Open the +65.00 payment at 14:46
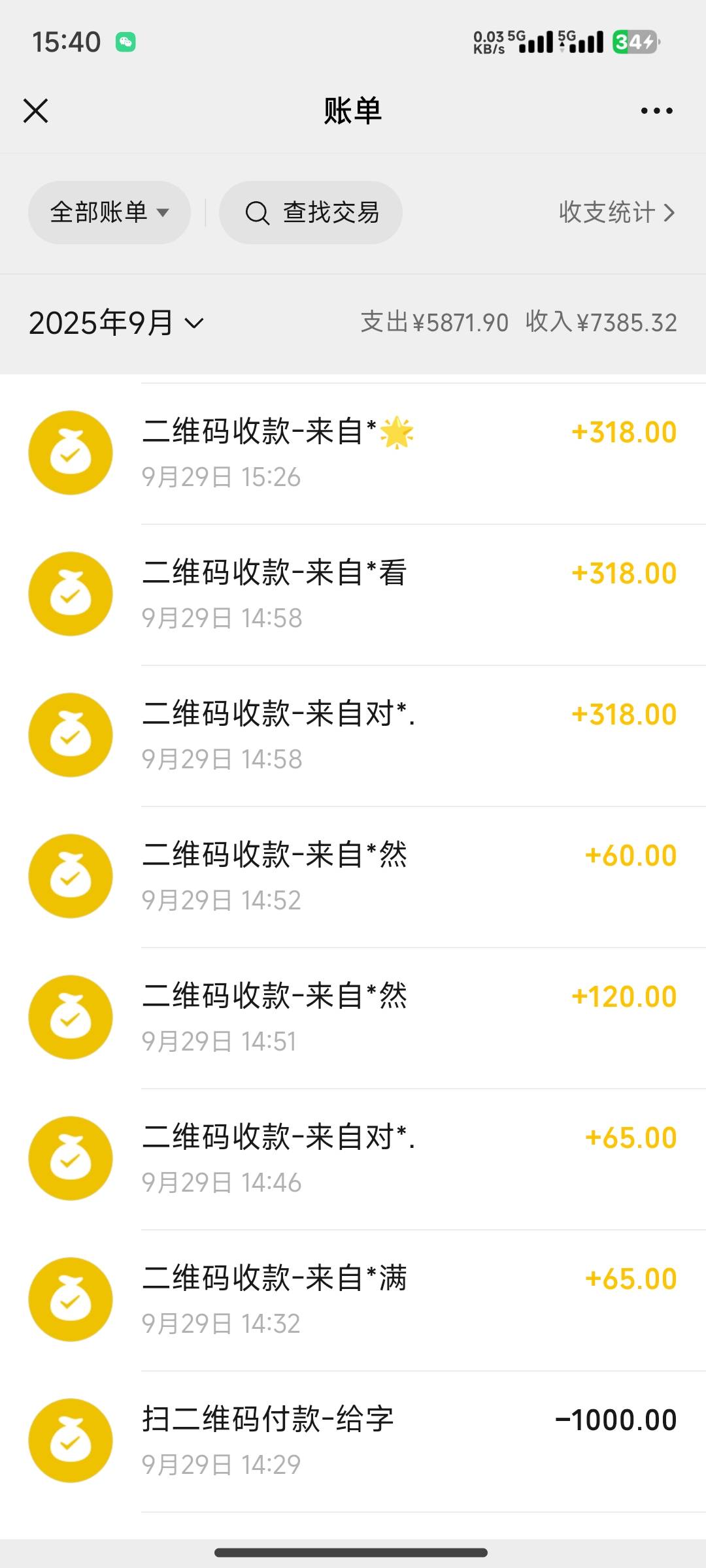The height and width of the screenshot is (1568, 706). (353, 1159)
